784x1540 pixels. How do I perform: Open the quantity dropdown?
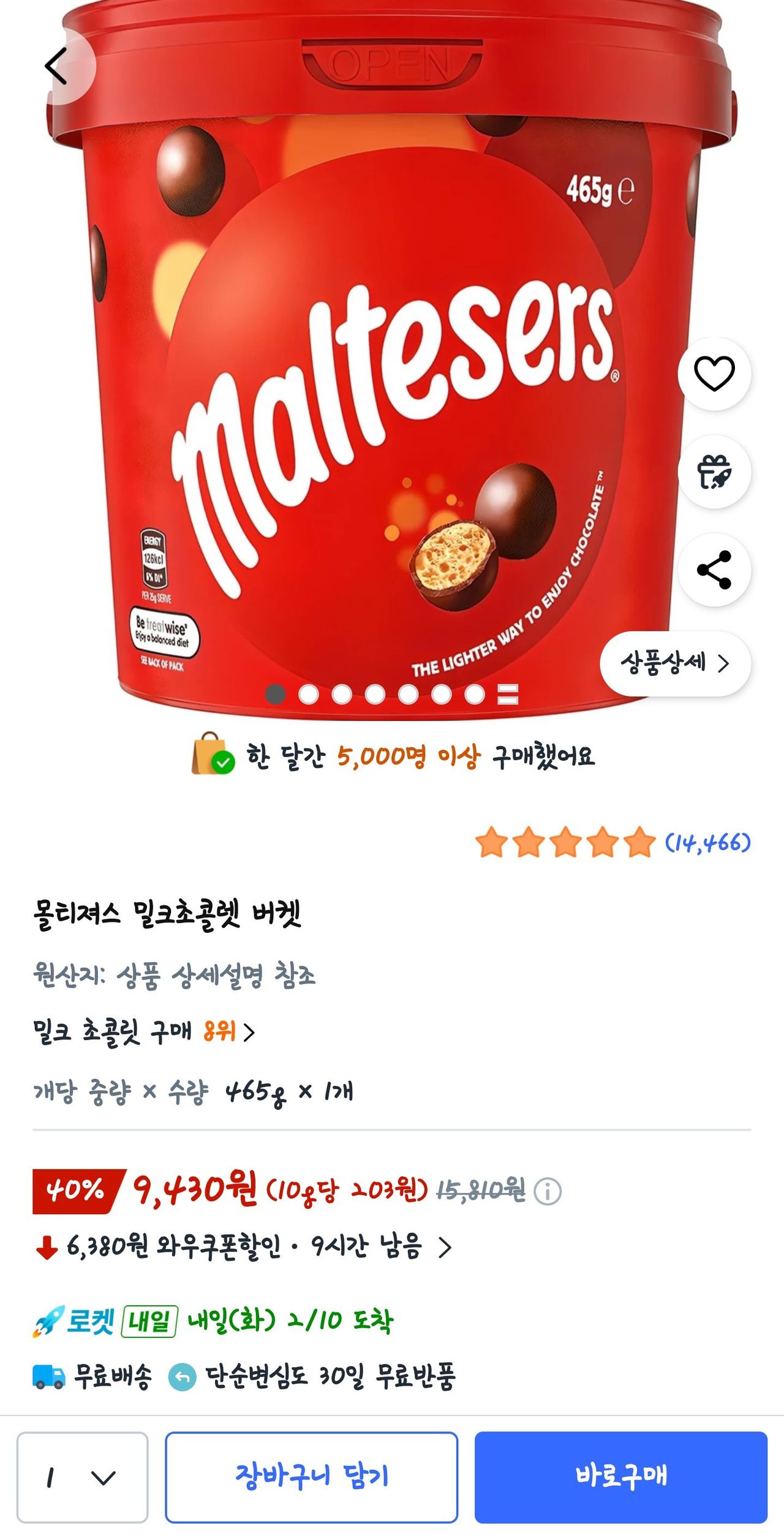click(82, 1477)
